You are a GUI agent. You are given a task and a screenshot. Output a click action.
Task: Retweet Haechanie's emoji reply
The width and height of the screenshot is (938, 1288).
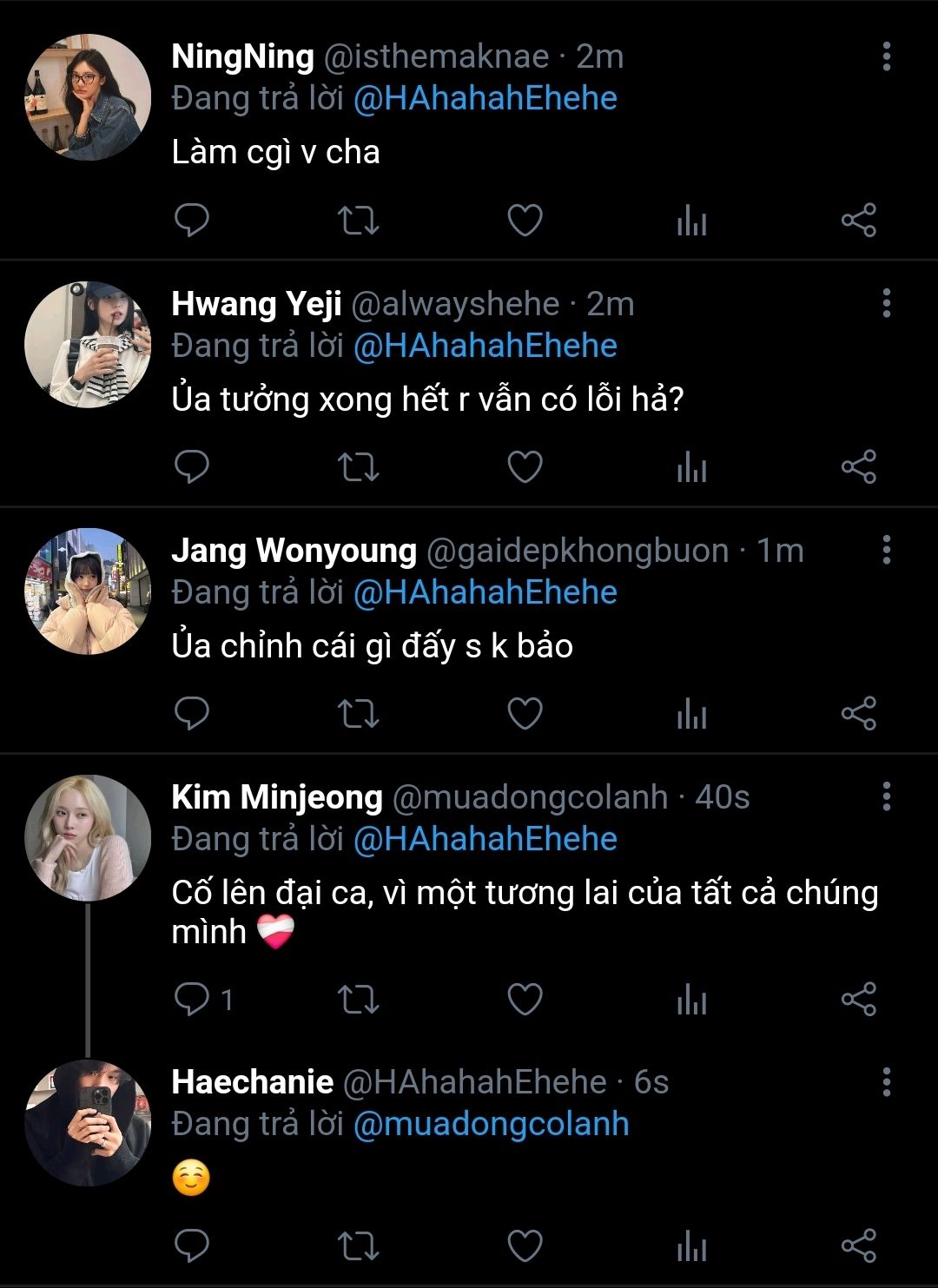358,1245
